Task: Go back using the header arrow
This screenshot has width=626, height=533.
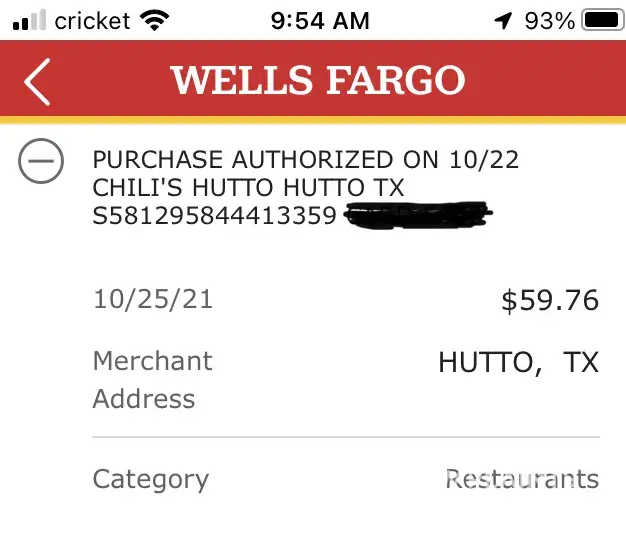Action: pyautogui.click(x=37, y=81)
